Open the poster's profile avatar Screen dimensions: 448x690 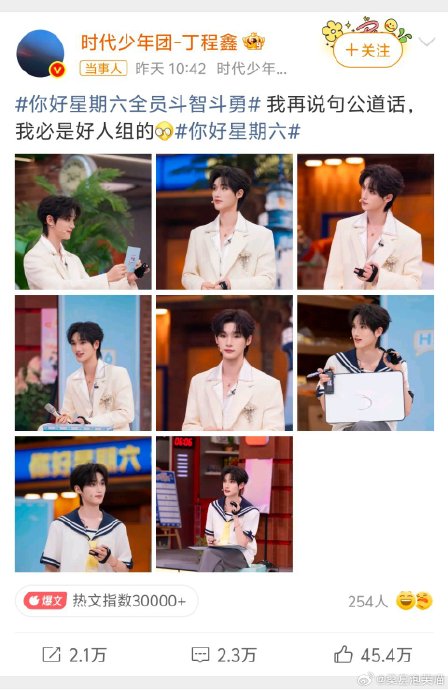40,53
